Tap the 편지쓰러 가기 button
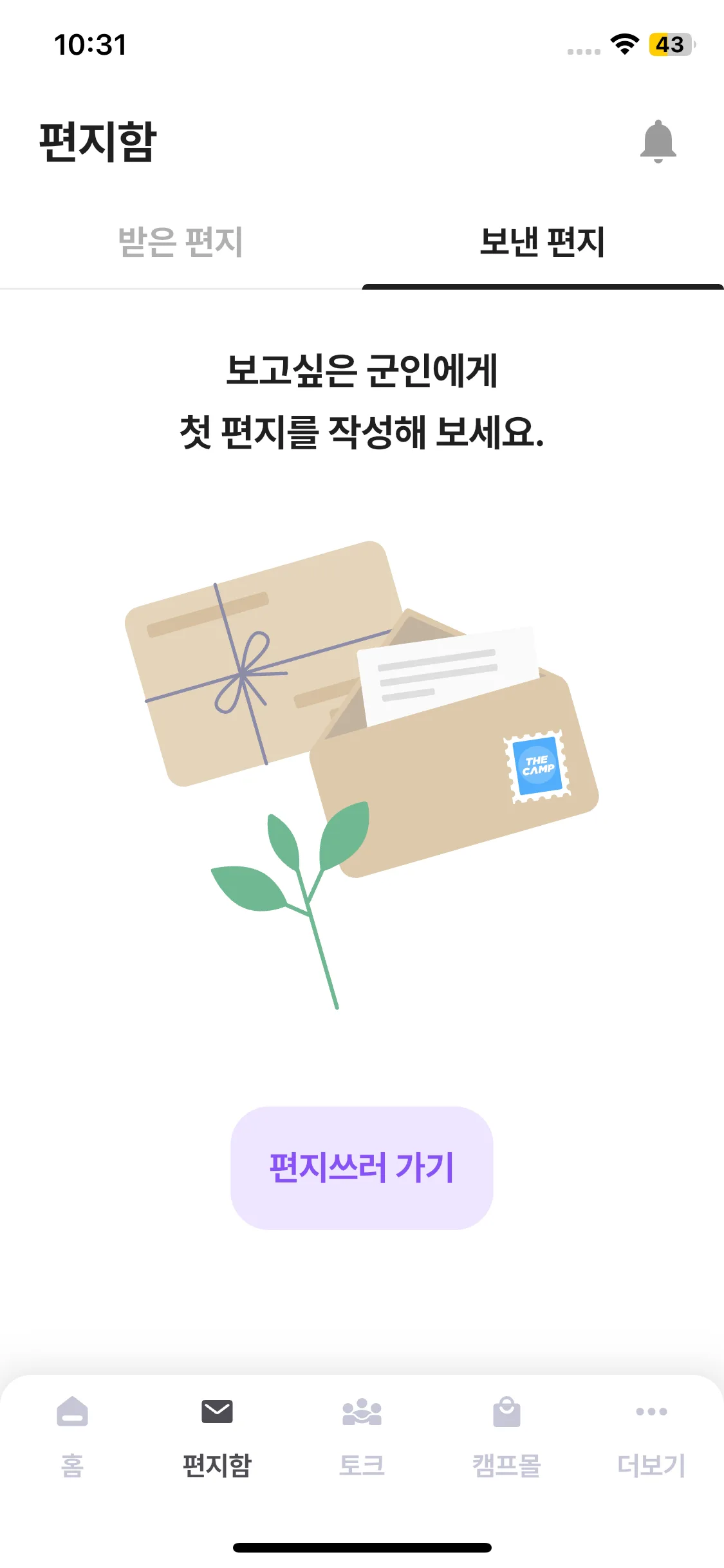Viewport: 724px width, 1568px height. tap(362, 1168)
